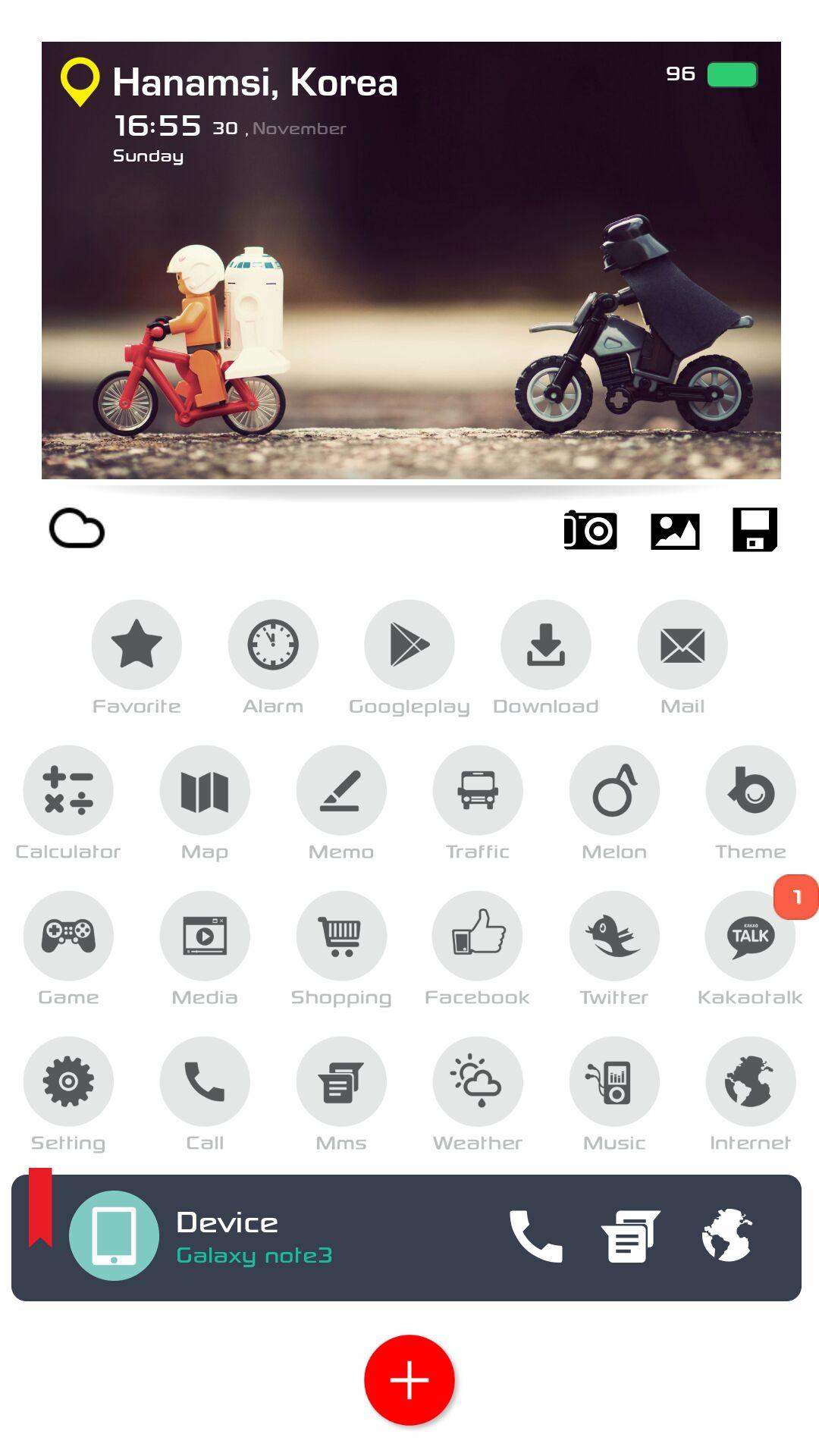Open the Facebook app

point(478,936)
